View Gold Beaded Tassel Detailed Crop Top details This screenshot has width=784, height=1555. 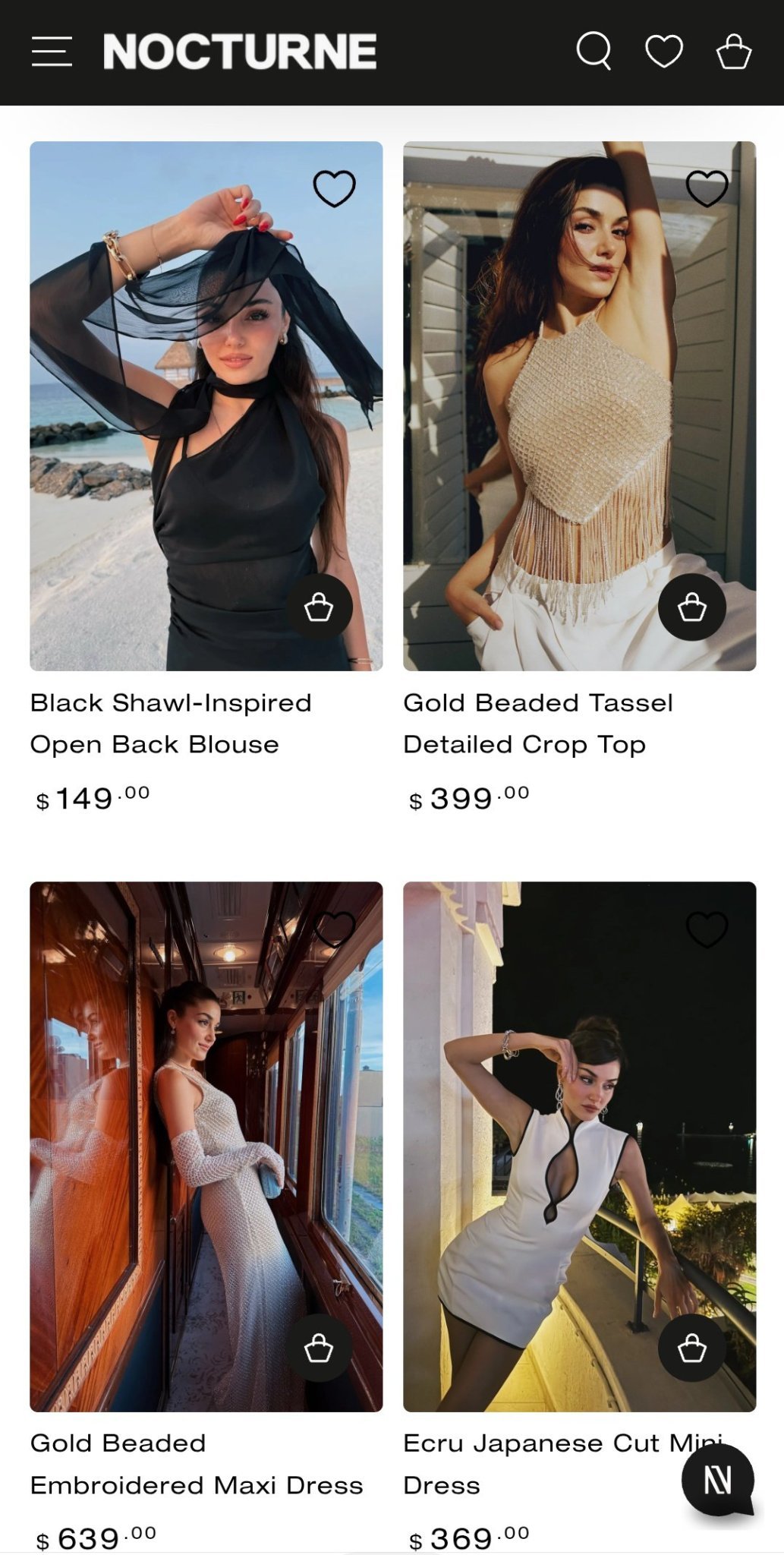[x=537, y=723]
